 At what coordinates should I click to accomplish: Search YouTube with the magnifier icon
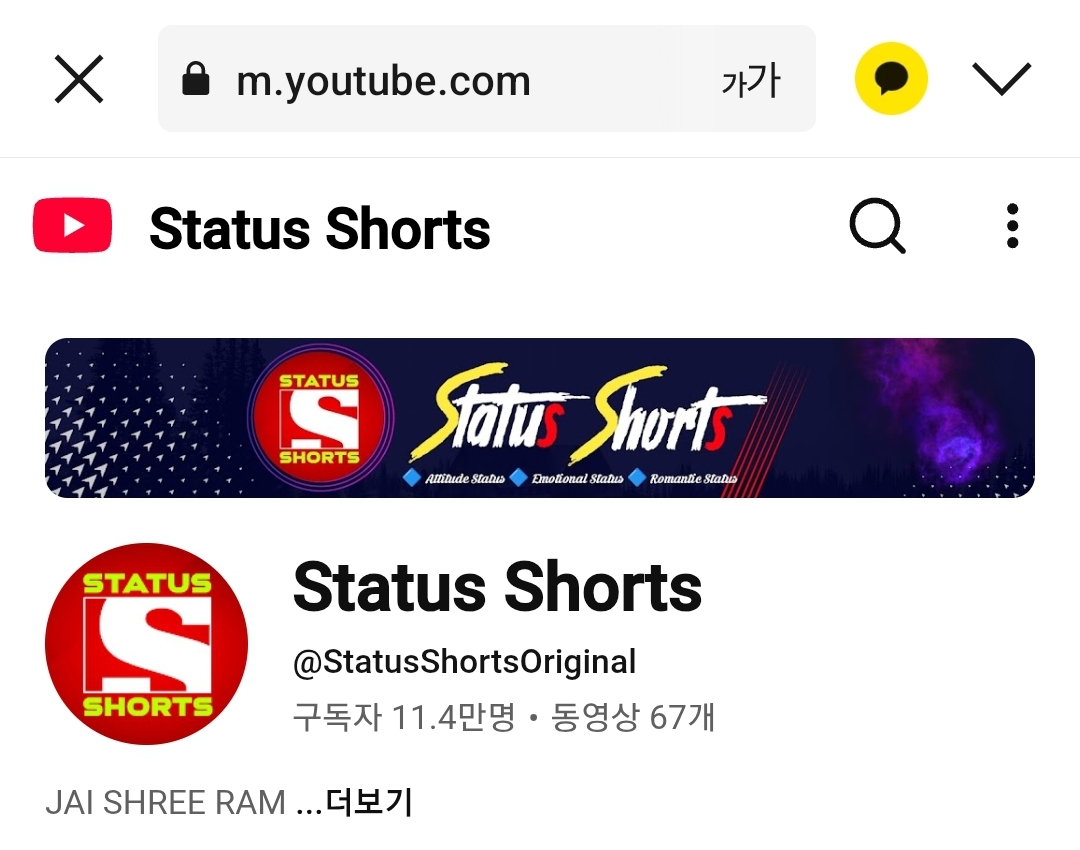877,226
